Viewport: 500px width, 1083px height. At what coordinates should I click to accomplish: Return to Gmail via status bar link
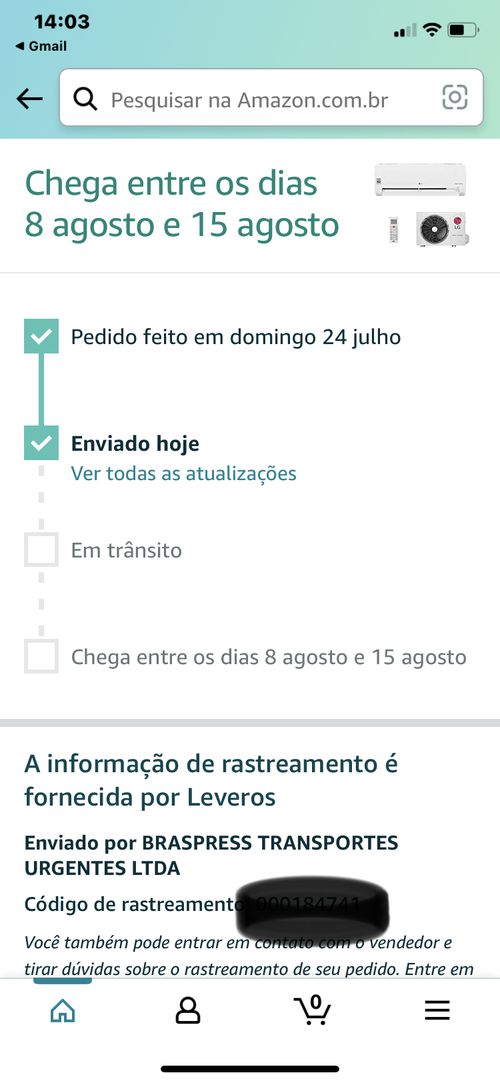click(41, 47)
